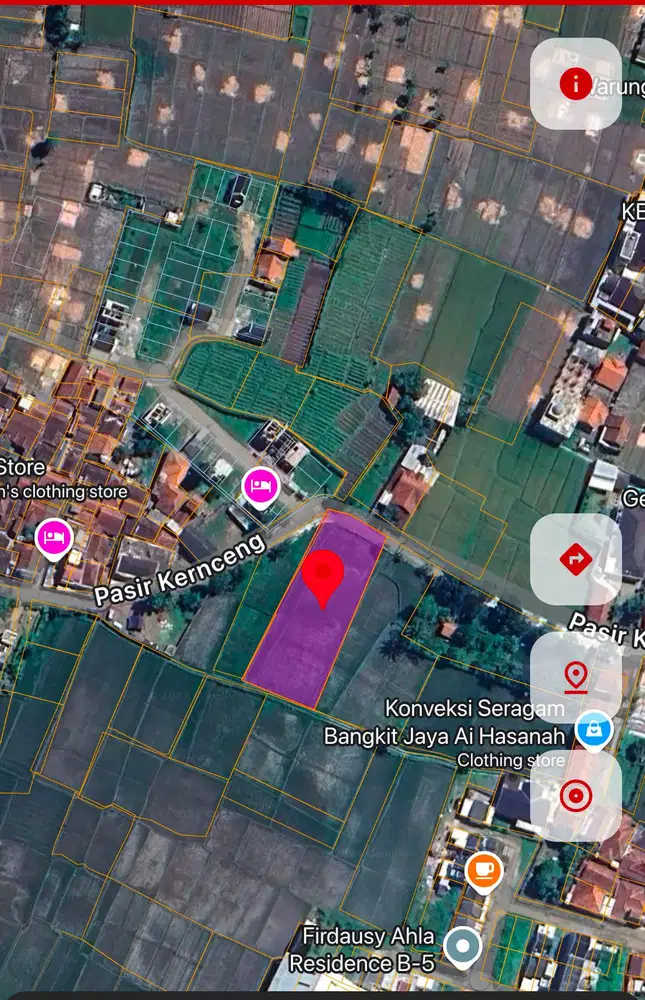The width and height of the screenshot is (645, 1000).
Task: Open Konveksi Seragam Bangkit Jaya shopping marker
Action: pyautogui.click(x=594, y=728)
